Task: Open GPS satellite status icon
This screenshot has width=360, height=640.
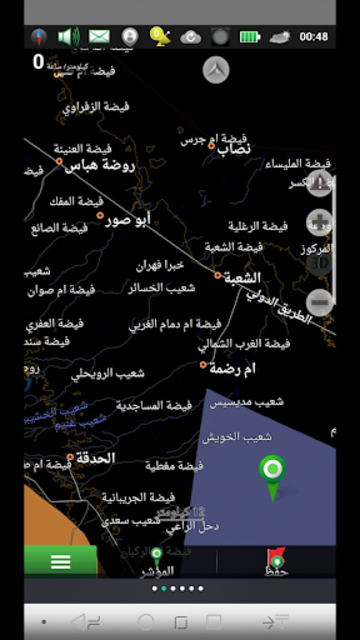Action: [160, 36]
